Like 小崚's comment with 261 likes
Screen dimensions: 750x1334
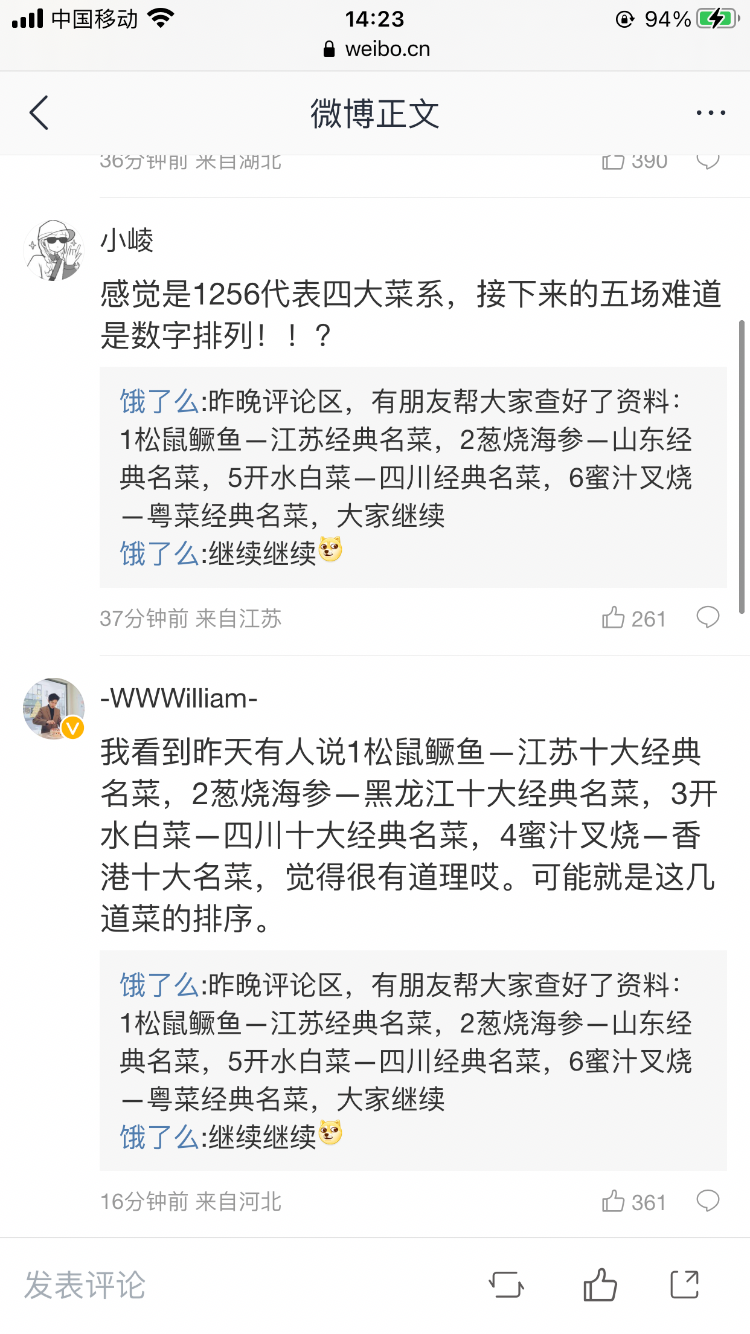pyautogui.click(x=634, y=619)
